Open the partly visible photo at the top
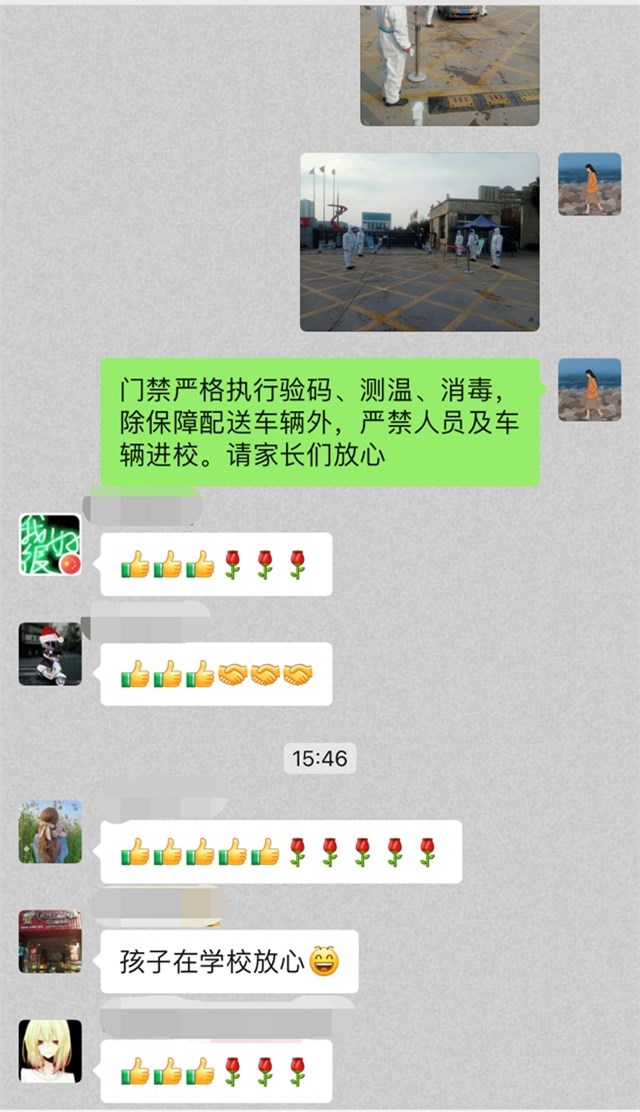Viewport: 640px width, 1112px height. click(x=449, y=65)
